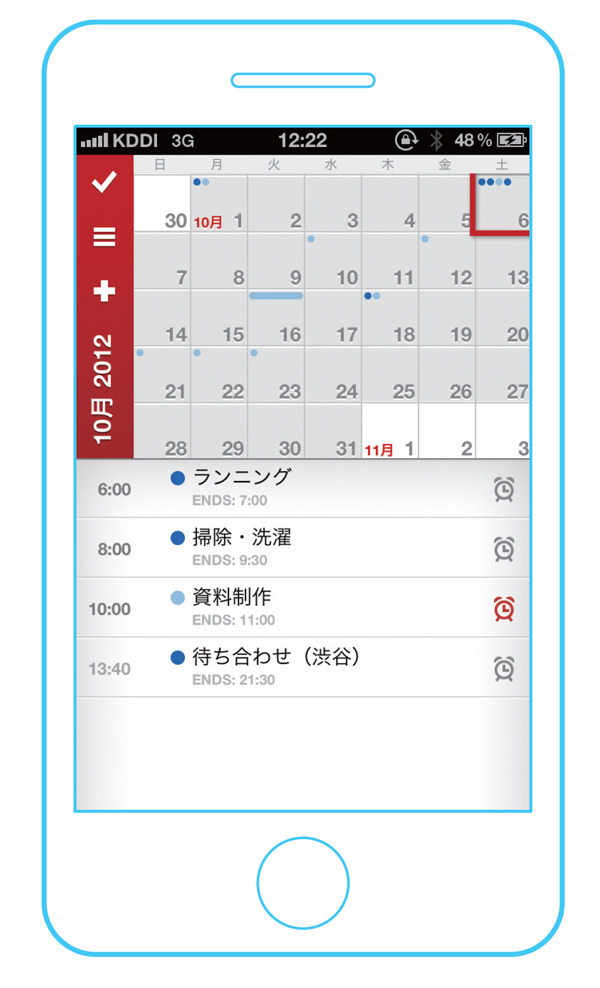Select October 10 on the calendar
This screenshot has height=988, width=600.
click(x=333, y=261)
